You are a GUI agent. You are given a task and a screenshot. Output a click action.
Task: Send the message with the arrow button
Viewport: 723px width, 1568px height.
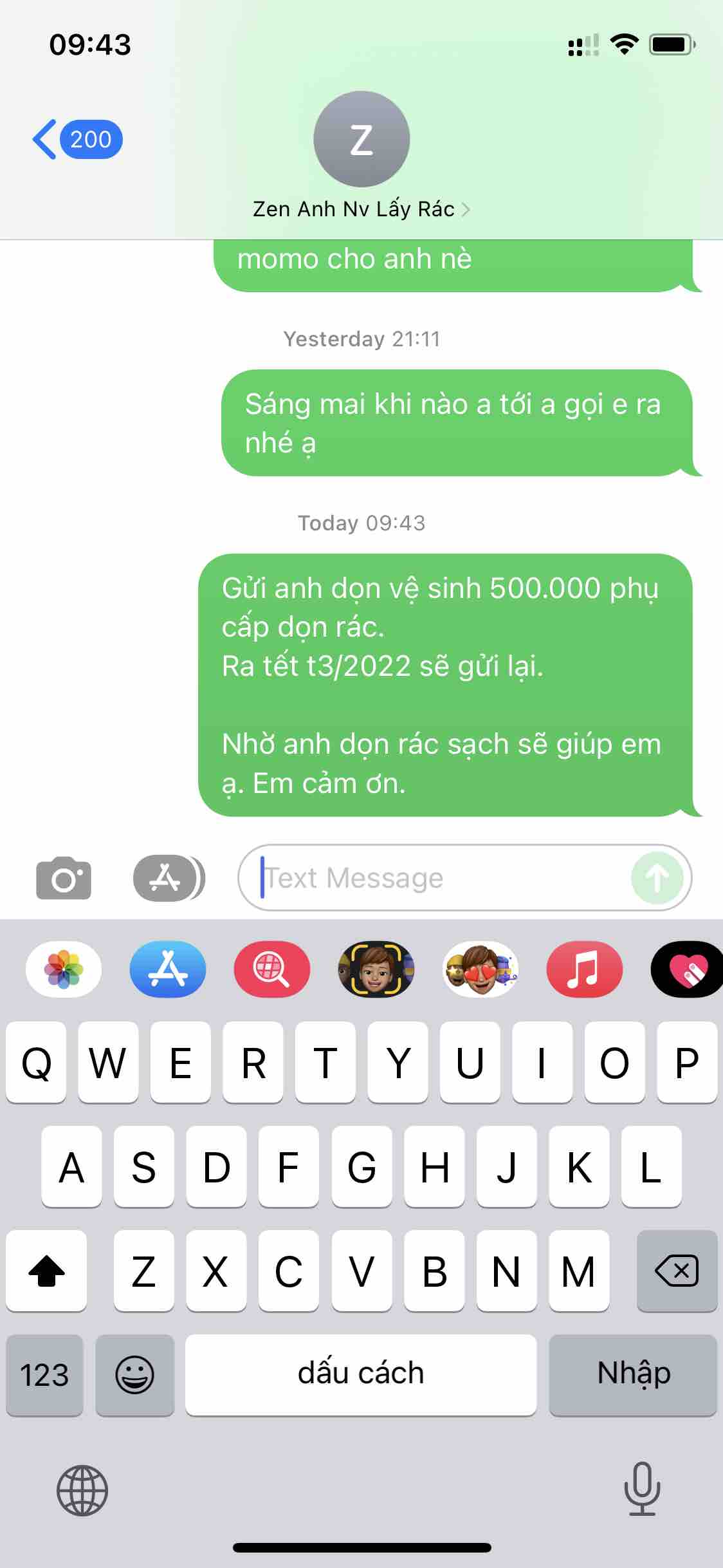point(657,878)
